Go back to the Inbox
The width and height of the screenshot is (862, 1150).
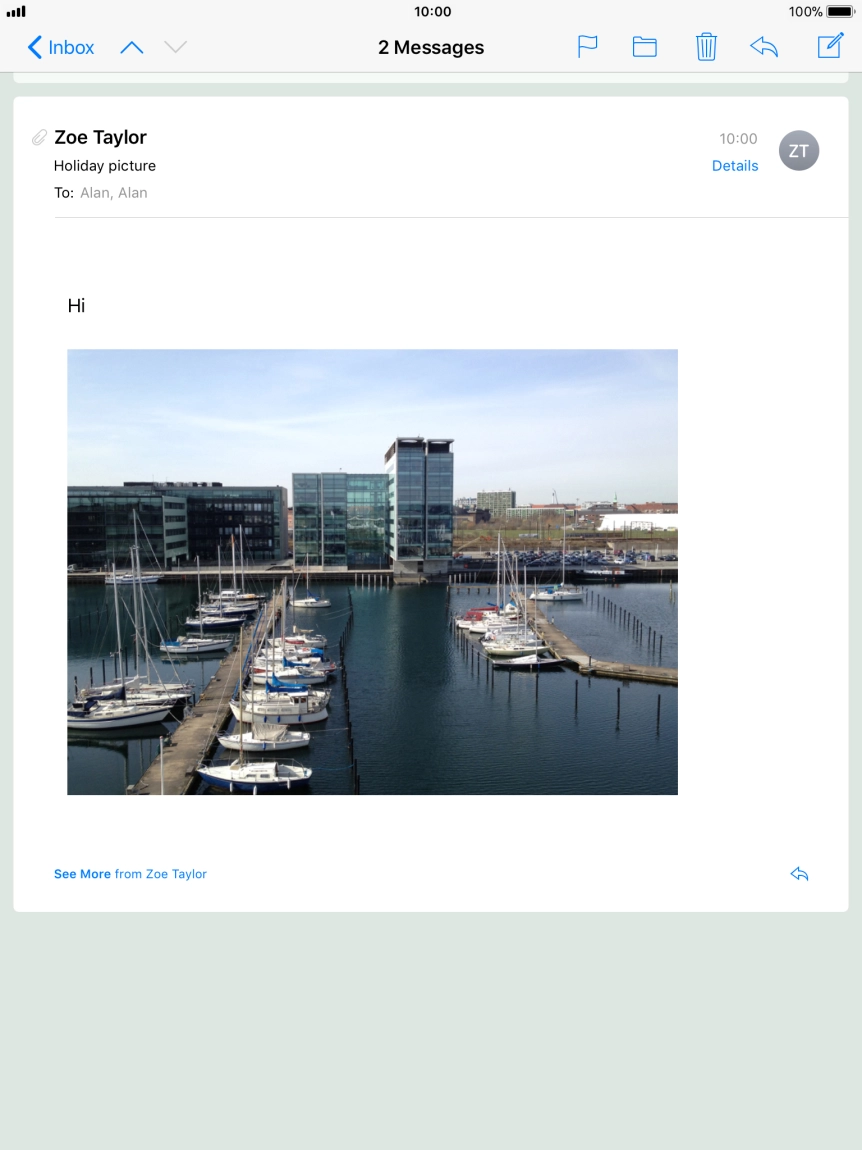[61, 47]
